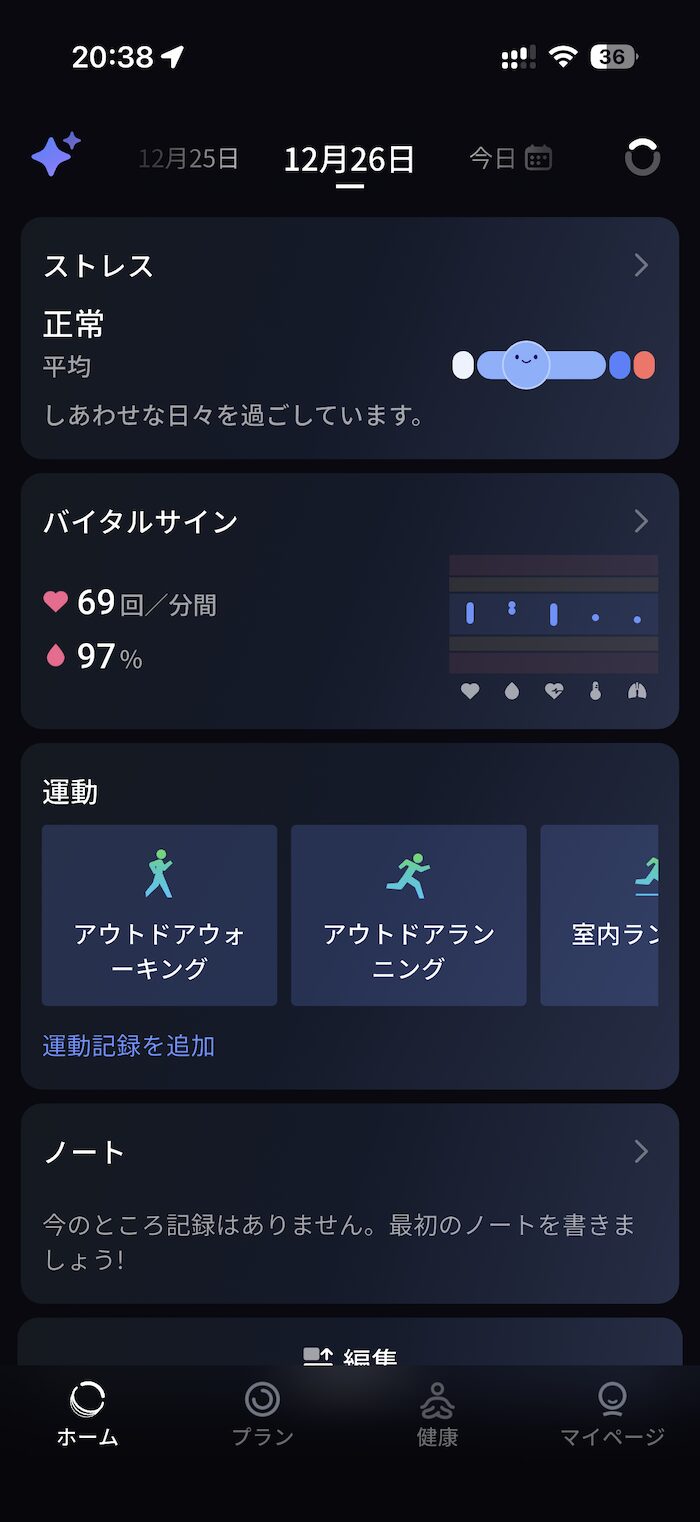This screenshot has width=700, height=1522.
Task: Switch to the マイページ tab
Action: (611, 1414)
